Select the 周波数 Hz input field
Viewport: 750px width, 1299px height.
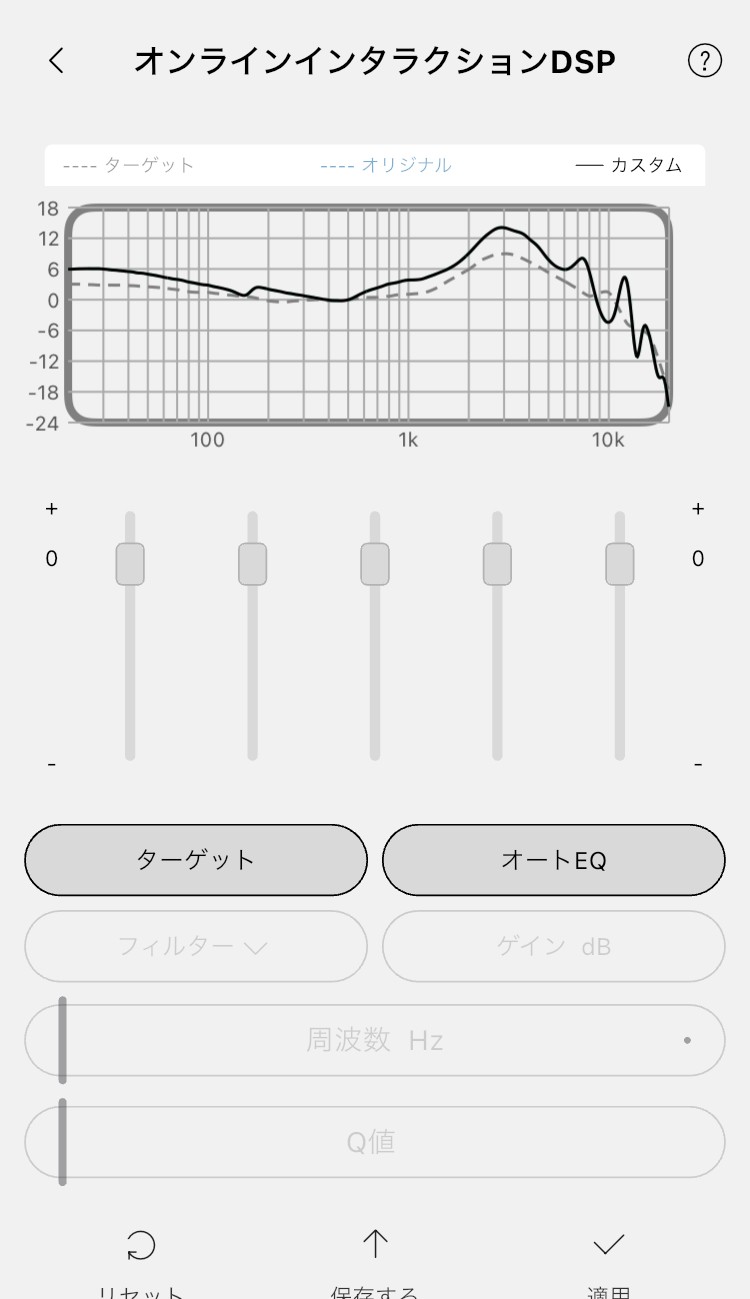point(374,1040)
